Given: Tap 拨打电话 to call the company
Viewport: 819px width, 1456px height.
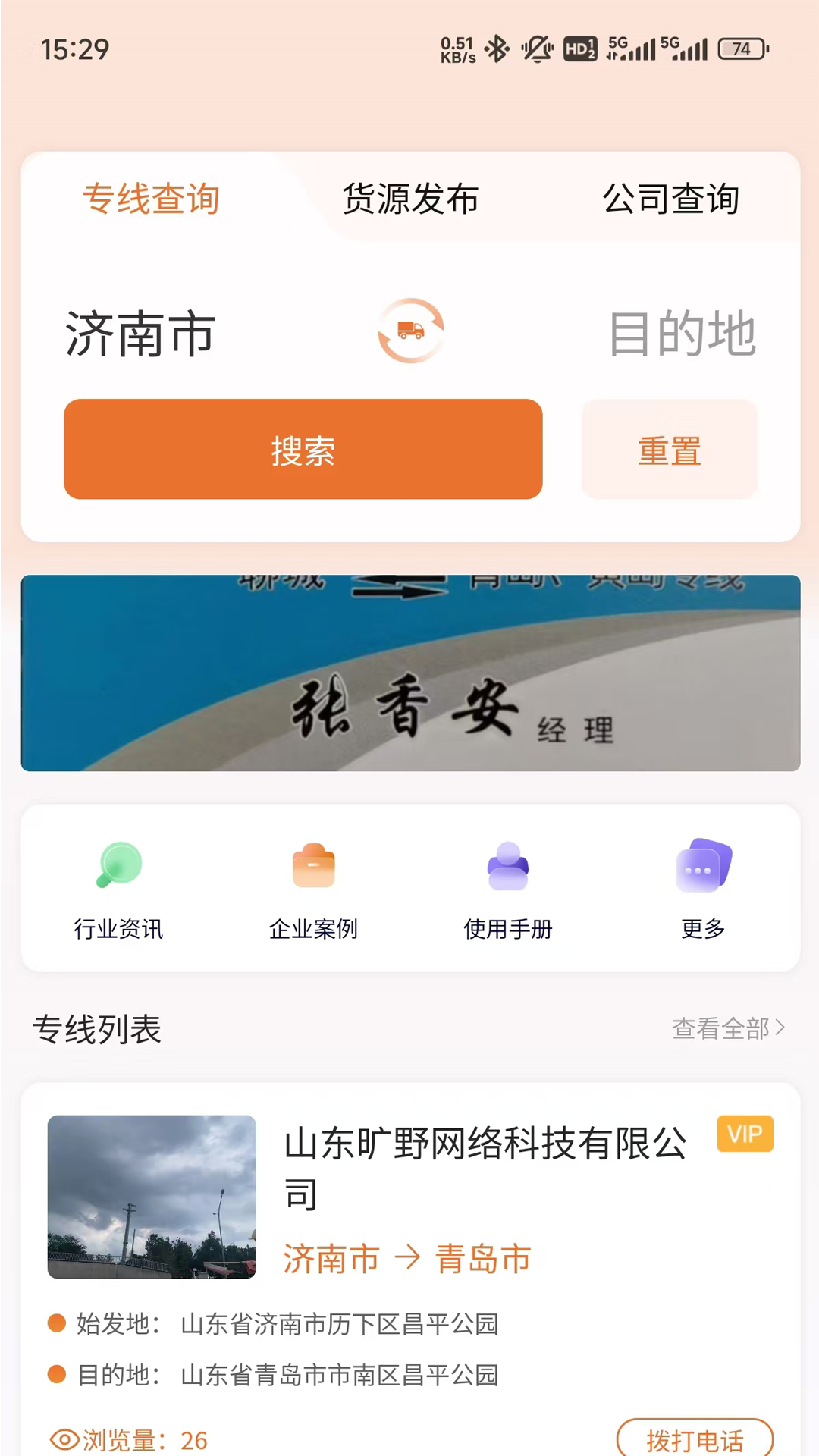Looking at the screenshot, I should tap(694, 1439).
